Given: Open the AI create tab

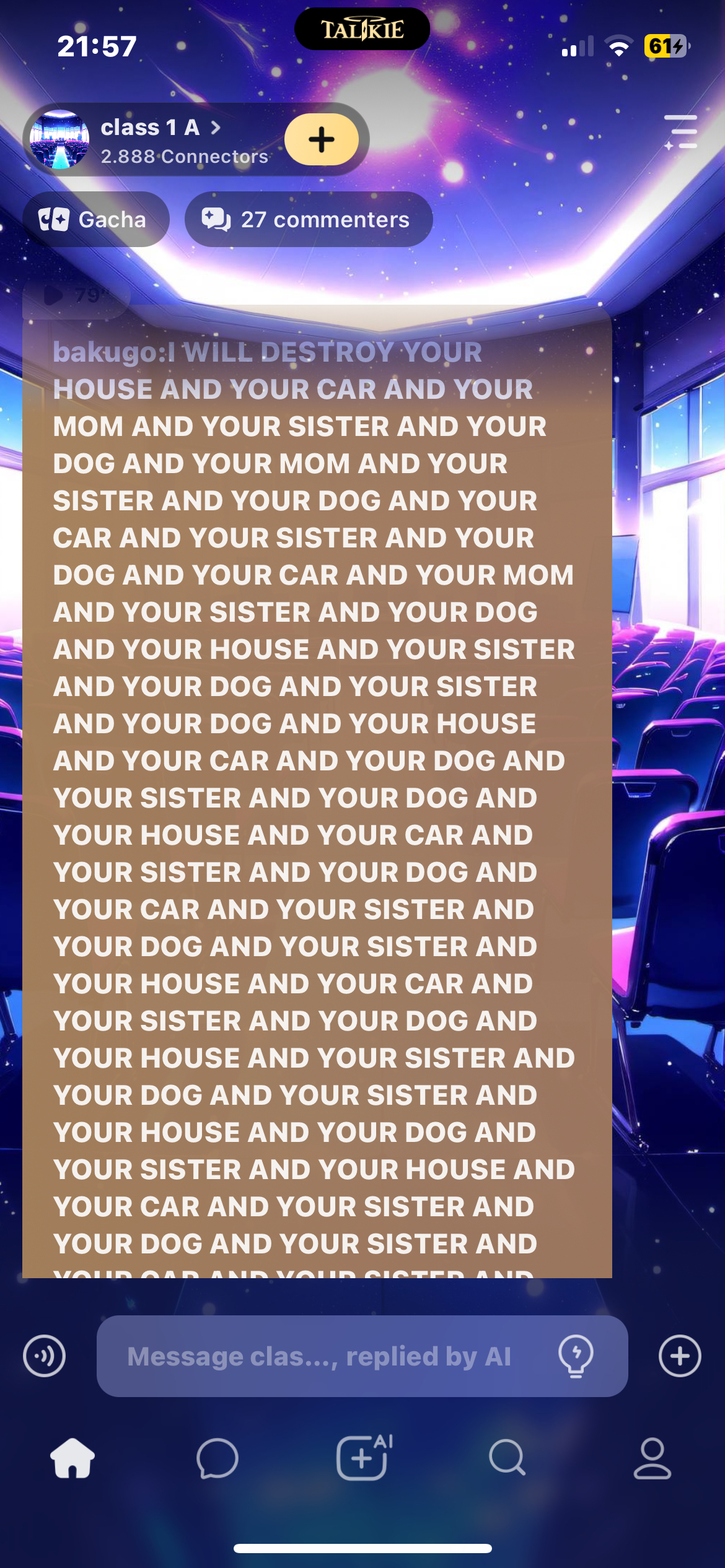Looking at the screenshot, I should (x=363, y=1458).
